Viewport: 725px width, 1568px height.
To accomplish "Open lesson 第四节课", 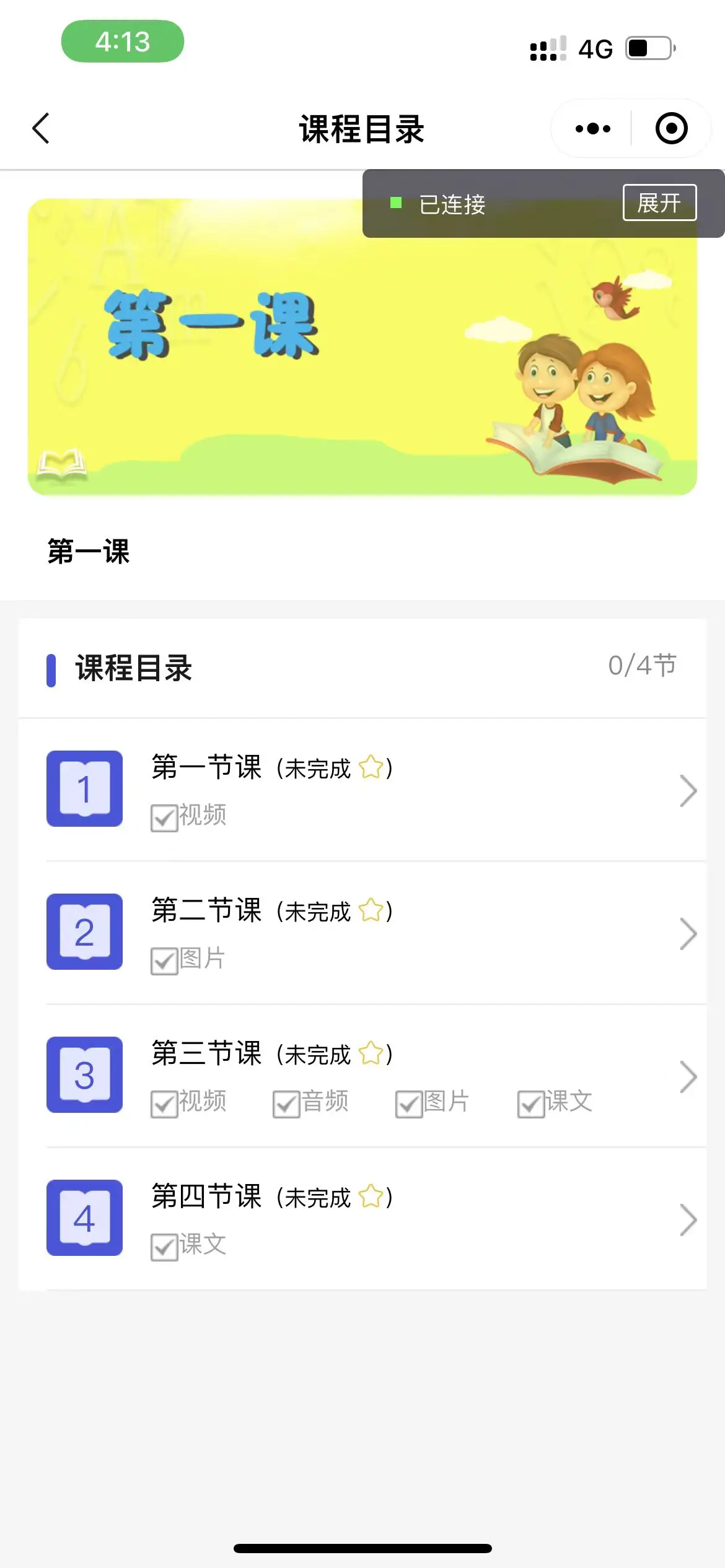I will pos(362,1219).
